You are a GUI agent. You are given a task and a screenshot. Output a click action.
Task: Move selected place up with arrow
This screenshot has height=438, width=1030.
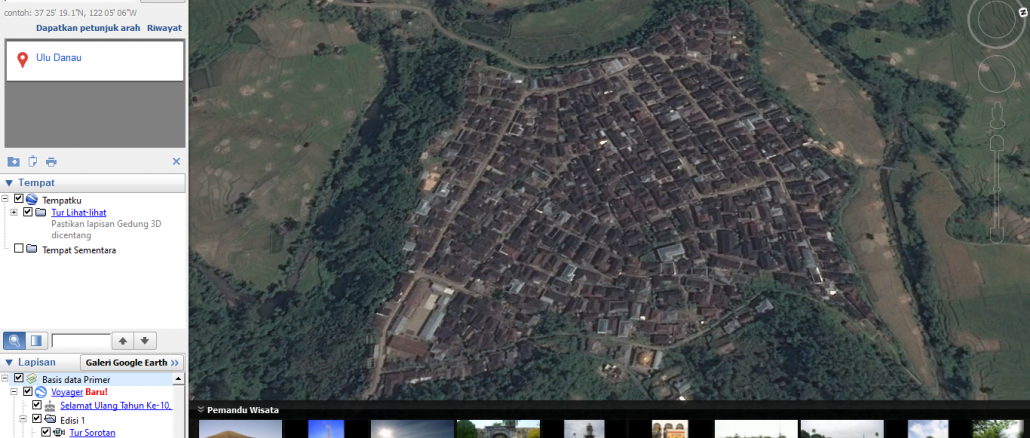coord(123,341)
